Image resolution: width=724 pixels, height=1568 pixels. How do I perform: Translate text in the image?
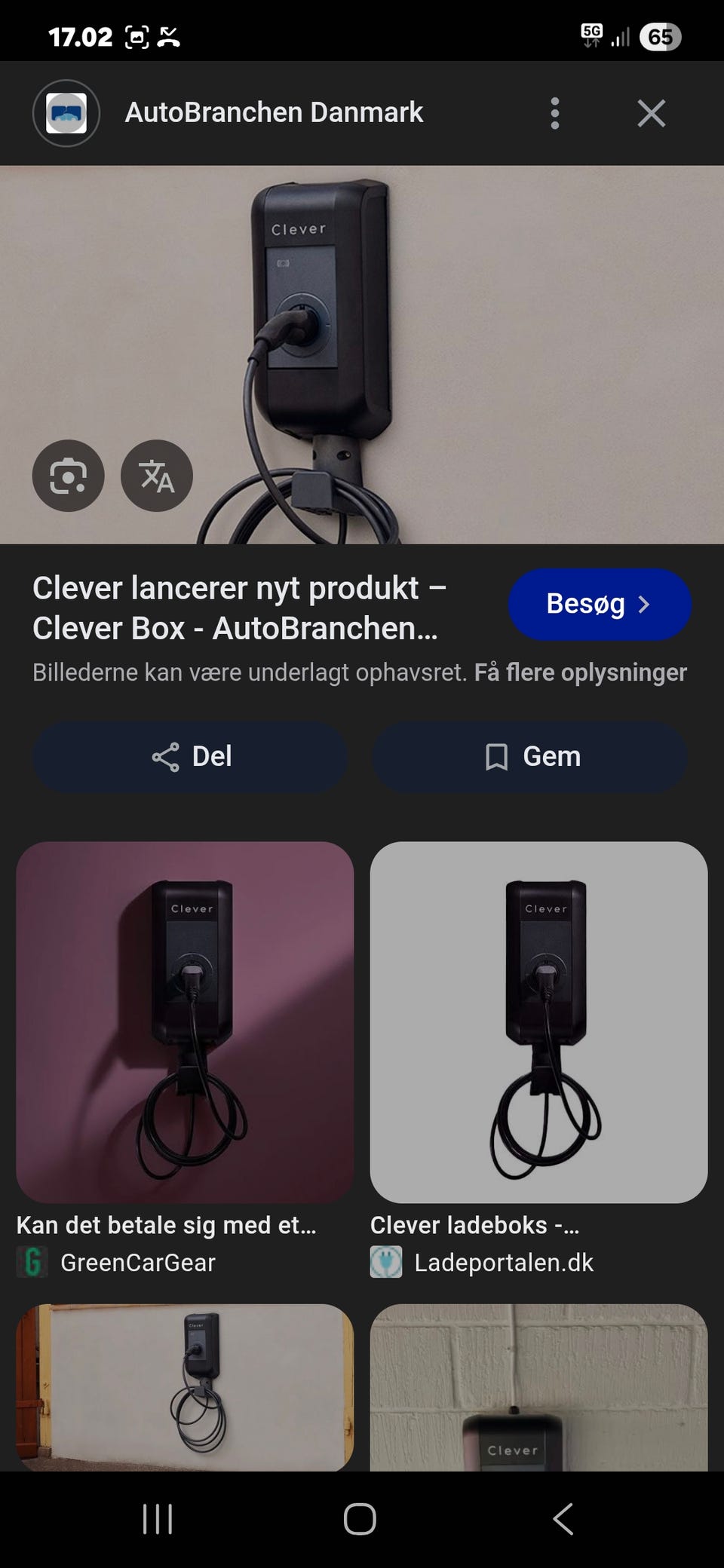click(157, 476)
